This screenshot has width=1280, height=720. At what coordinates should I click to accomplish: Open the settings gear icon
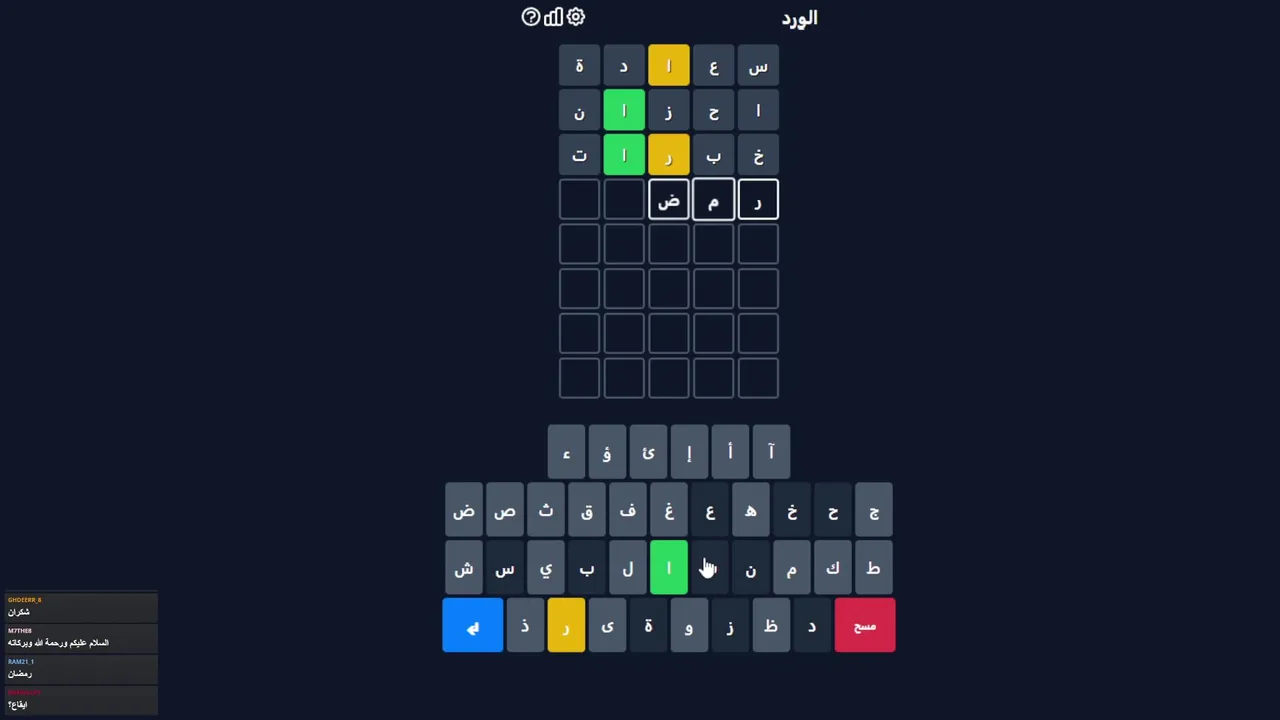(576, 17)
